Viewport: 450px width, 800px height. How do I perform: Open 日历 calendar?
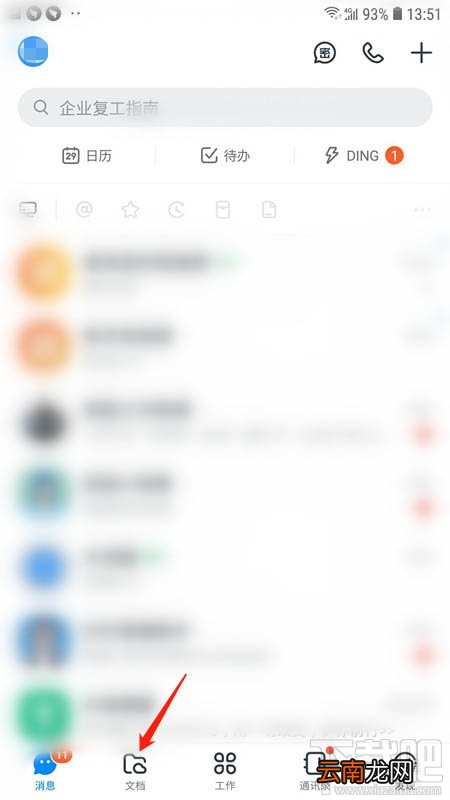[87, 156]
